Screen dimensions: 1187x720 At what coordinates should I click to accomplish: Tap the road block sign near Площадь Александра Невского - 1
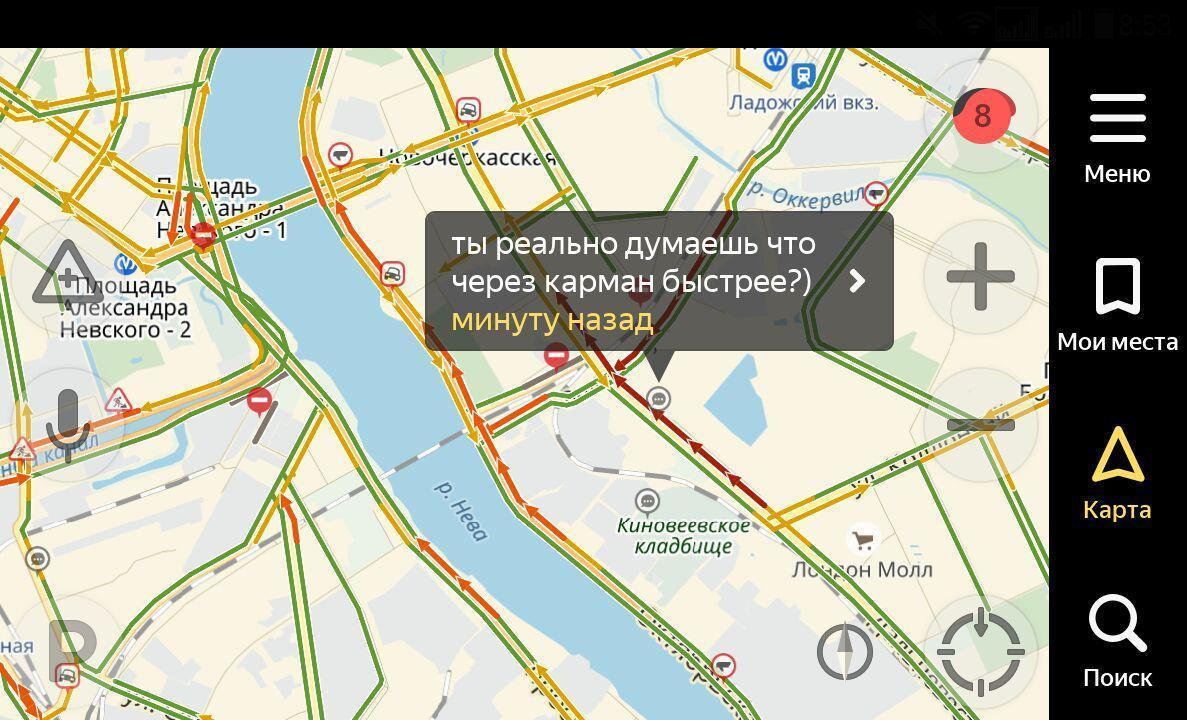pos(203,236)
